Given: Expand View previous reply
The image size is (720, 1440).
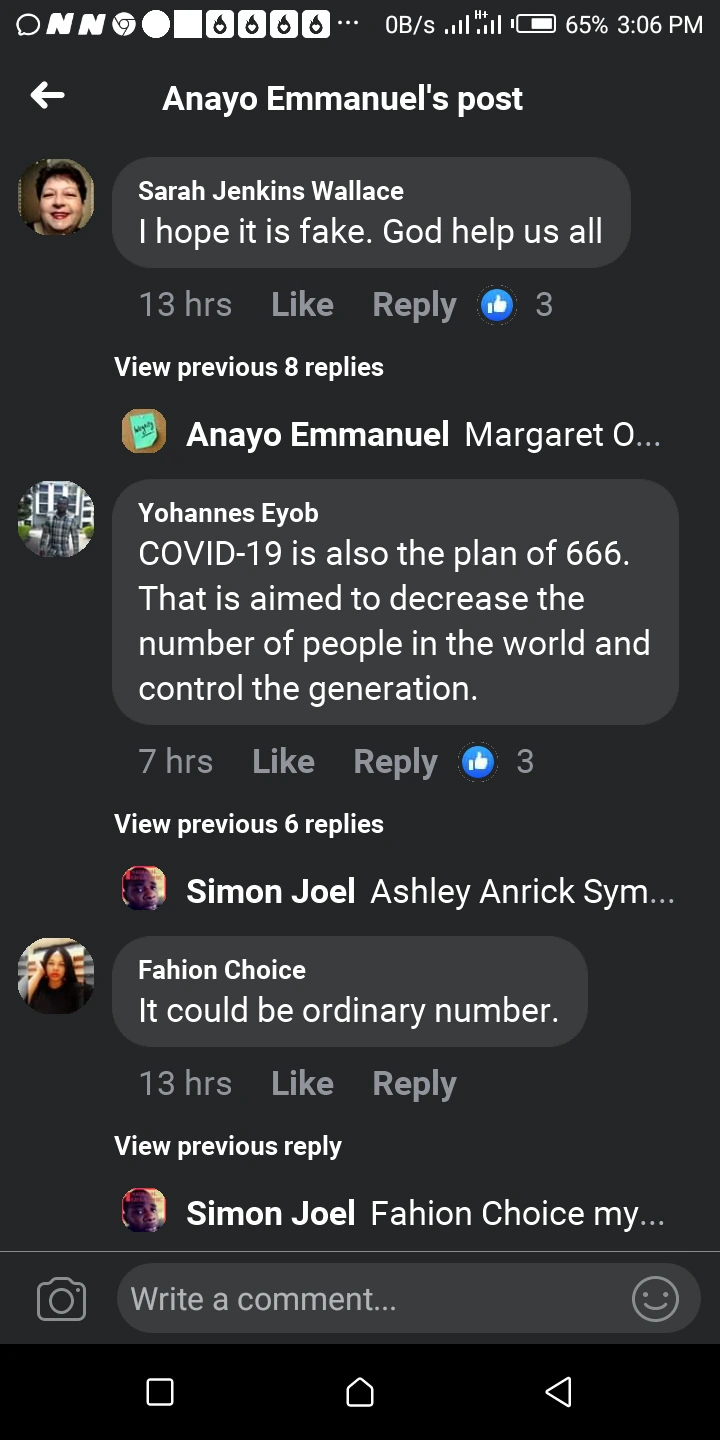Looking at the screenshot, I should point(228,1146).
